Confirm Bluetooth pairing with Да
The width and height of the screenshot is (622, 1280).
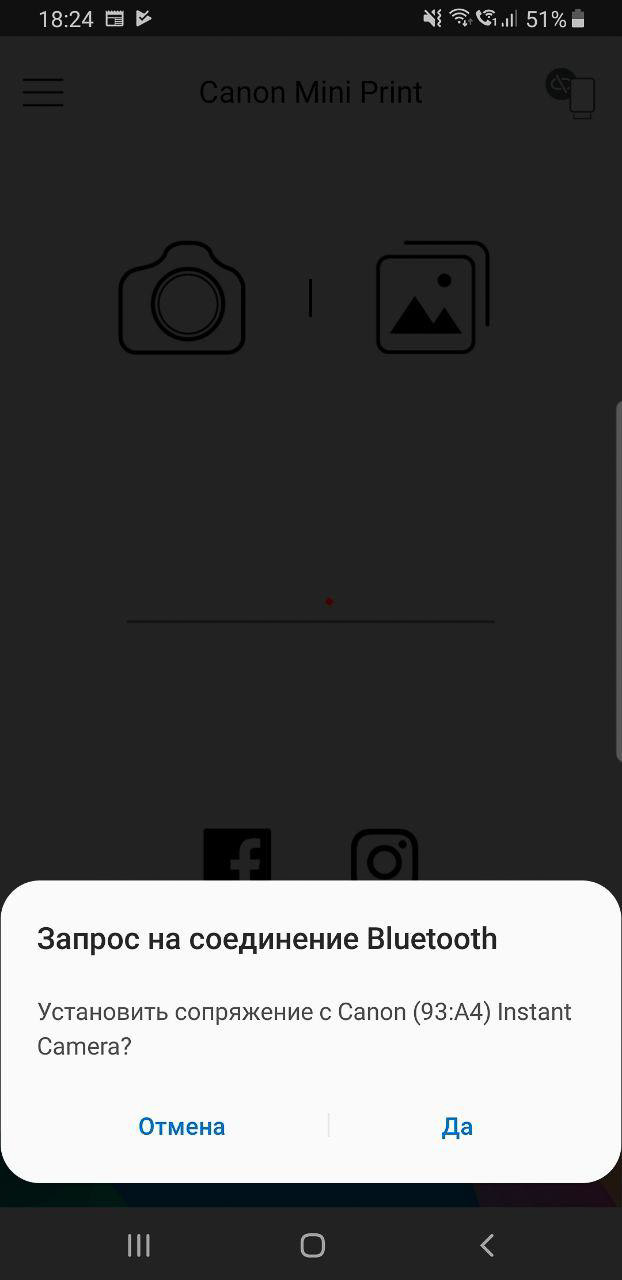(x=457, y=1127)
